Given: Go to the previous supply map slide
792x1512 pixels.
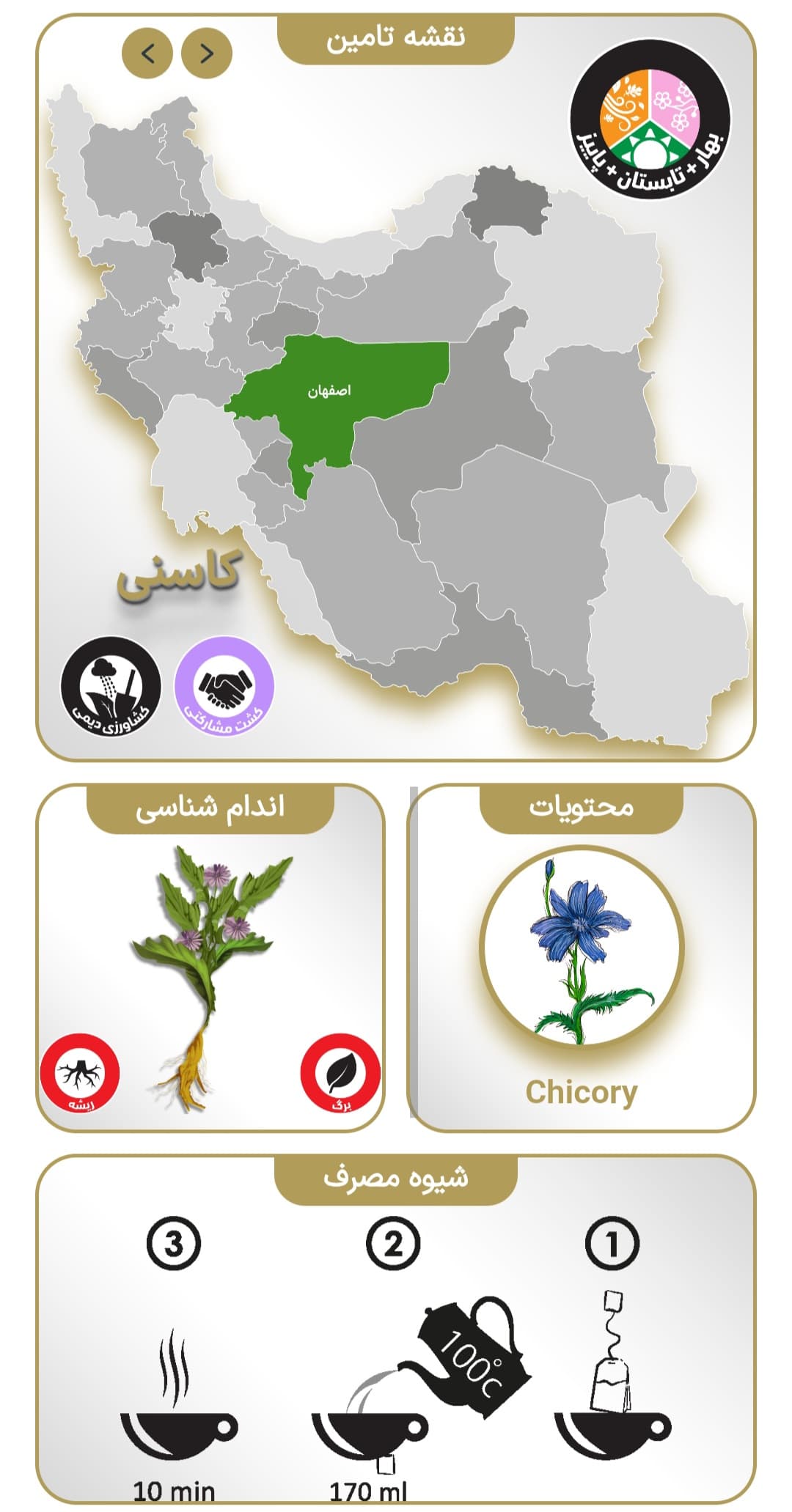Looking at the screenshot, I should point(147,53).
